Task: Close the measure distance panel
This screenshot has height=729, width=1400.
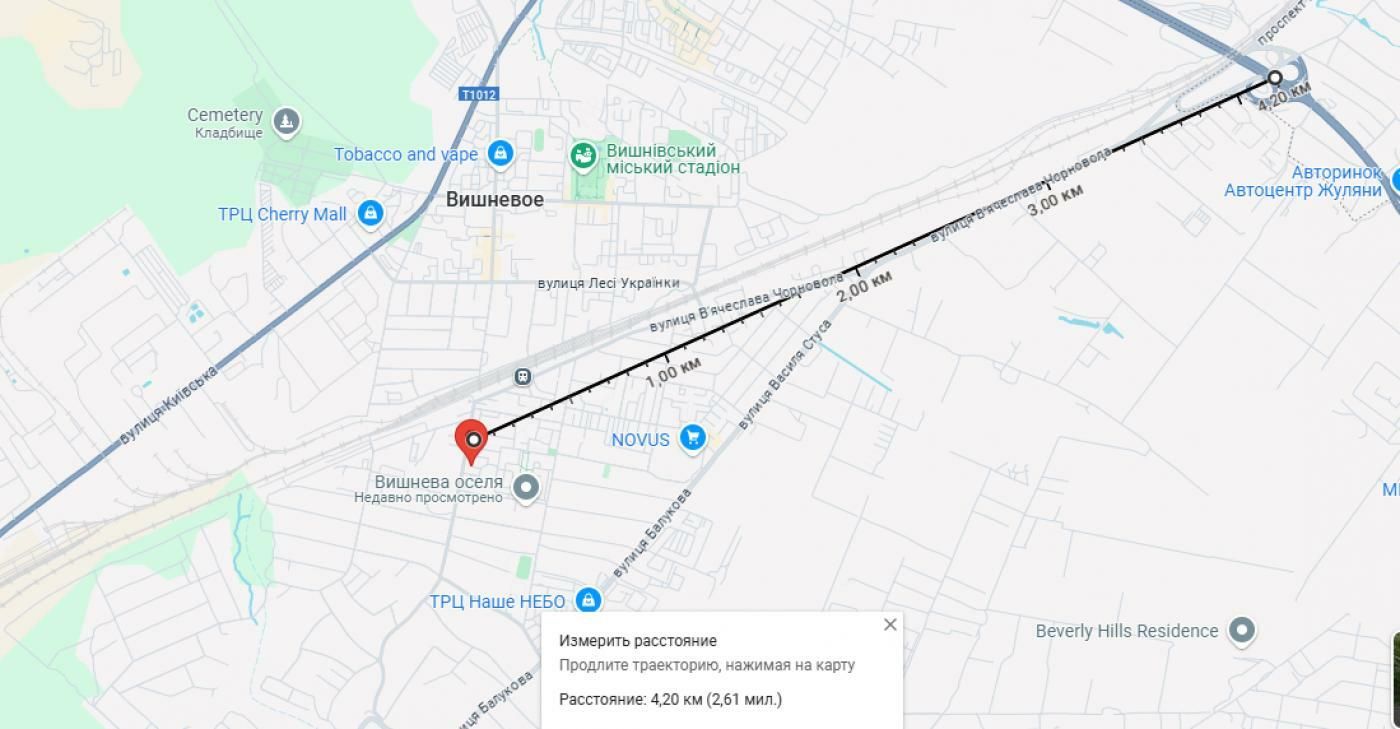Action: pyautogui.click(x=890, y=625)
